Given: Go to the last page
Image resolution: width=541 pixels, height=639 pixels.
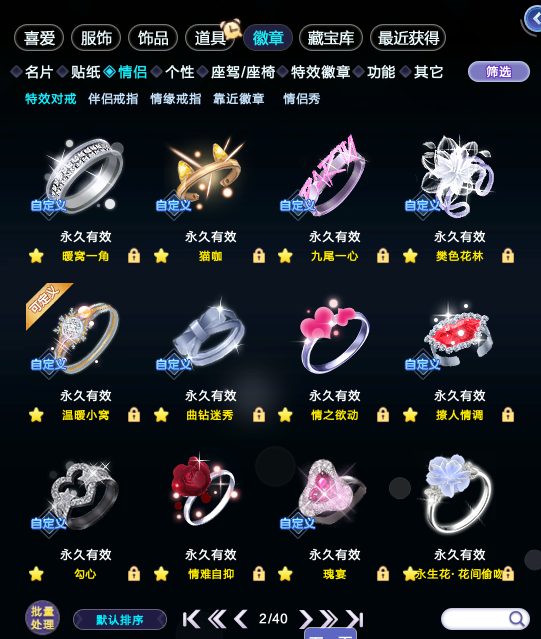Looking at the screenshot, I should [x=355, y=619].
